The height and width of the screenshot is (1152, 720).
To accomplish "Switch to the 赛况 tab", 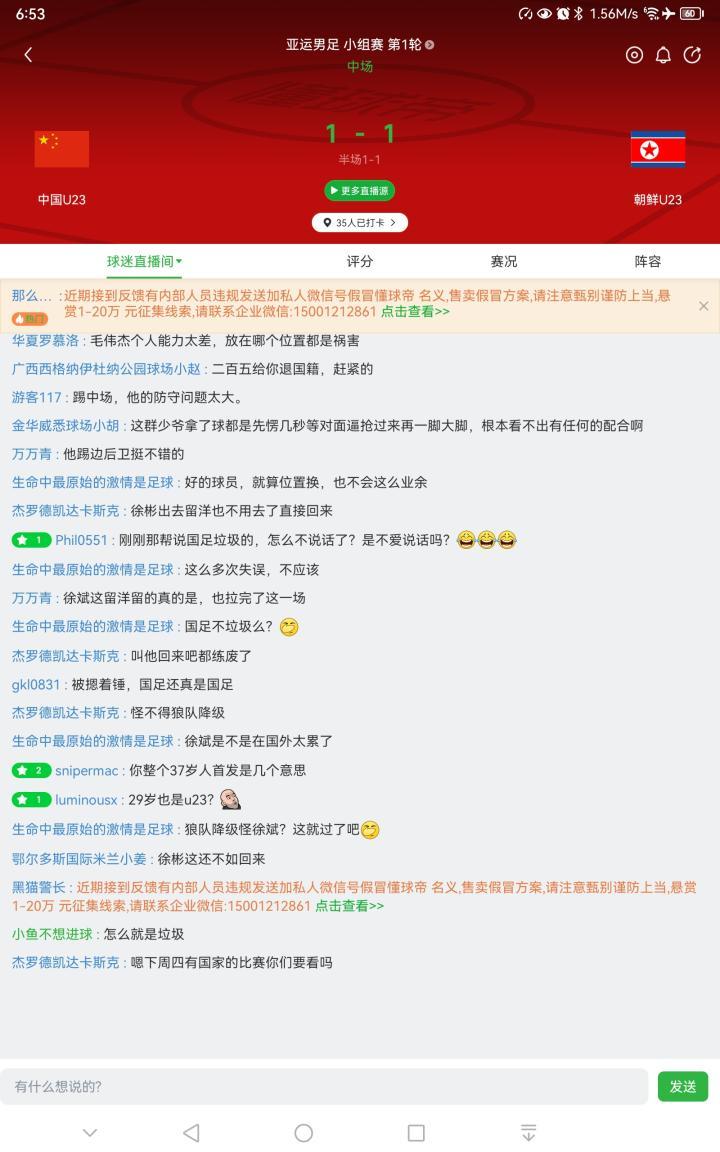I will click(504, 262).
